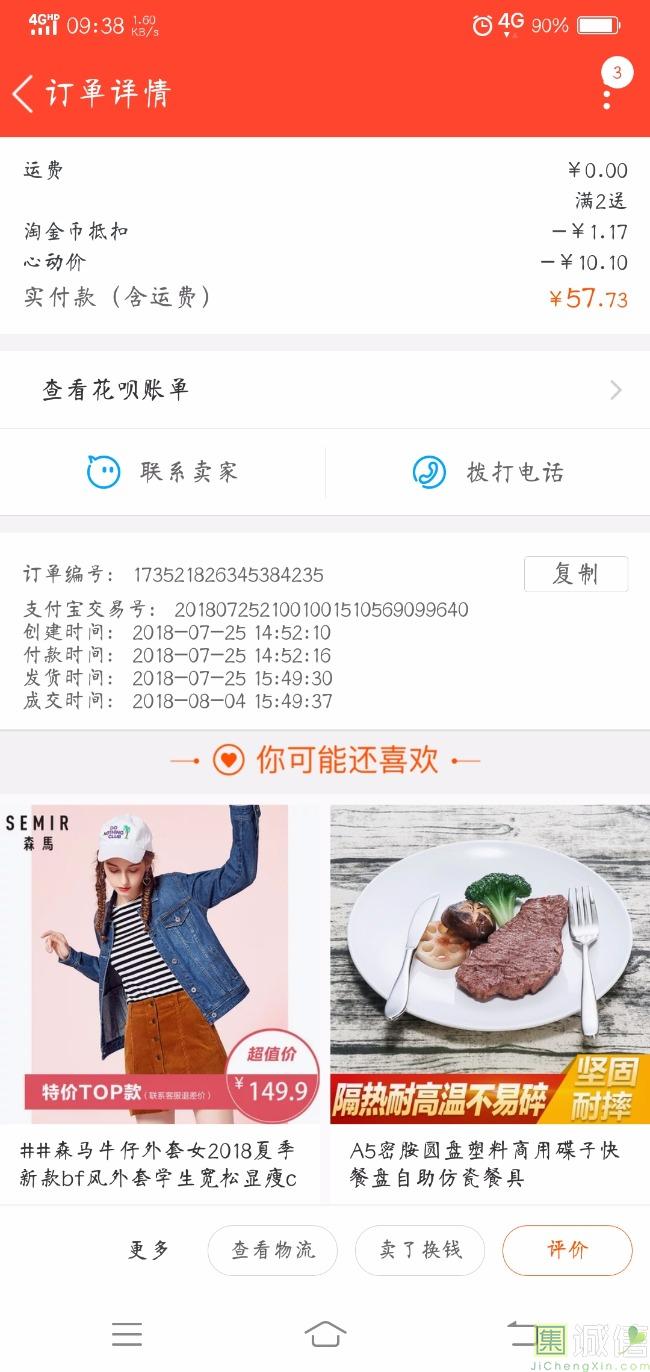650x1372 pixels.
Task: Select 拨打电话 to call the seller
Action: coord(488,472)
